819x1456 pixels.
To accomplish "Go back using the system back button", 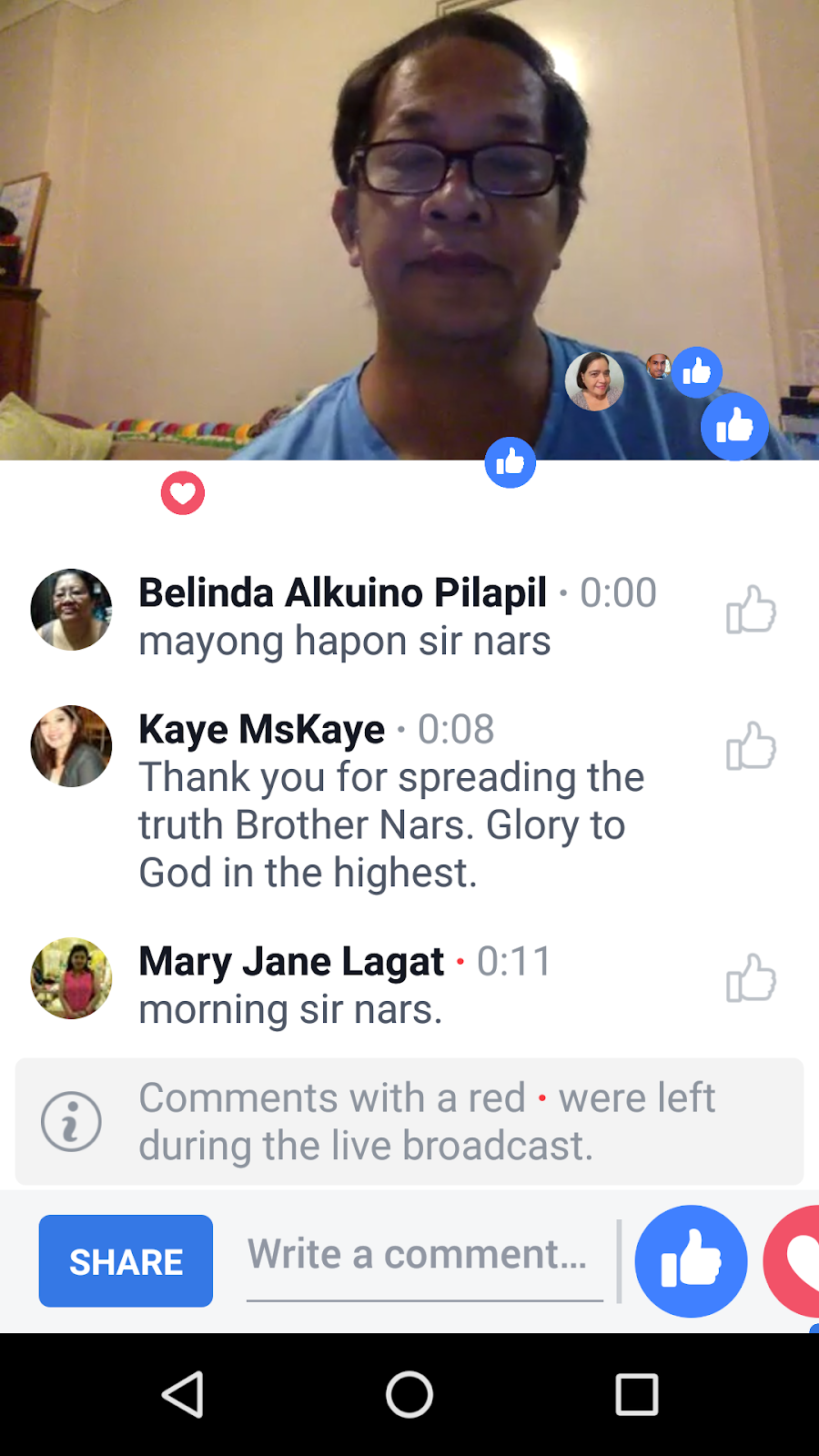I will (182, 1394).
